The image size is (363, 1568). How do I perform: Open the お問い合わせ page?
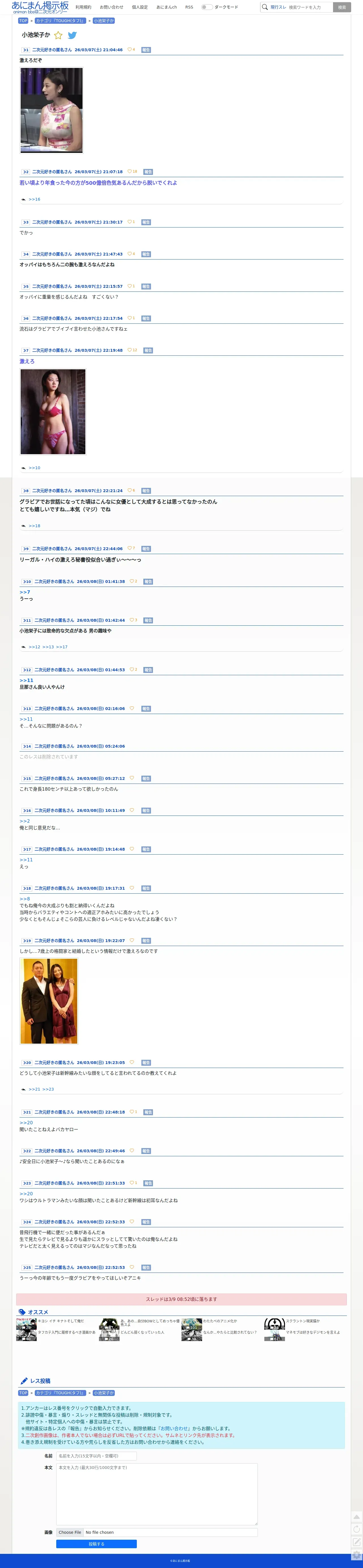coord(111,7)
